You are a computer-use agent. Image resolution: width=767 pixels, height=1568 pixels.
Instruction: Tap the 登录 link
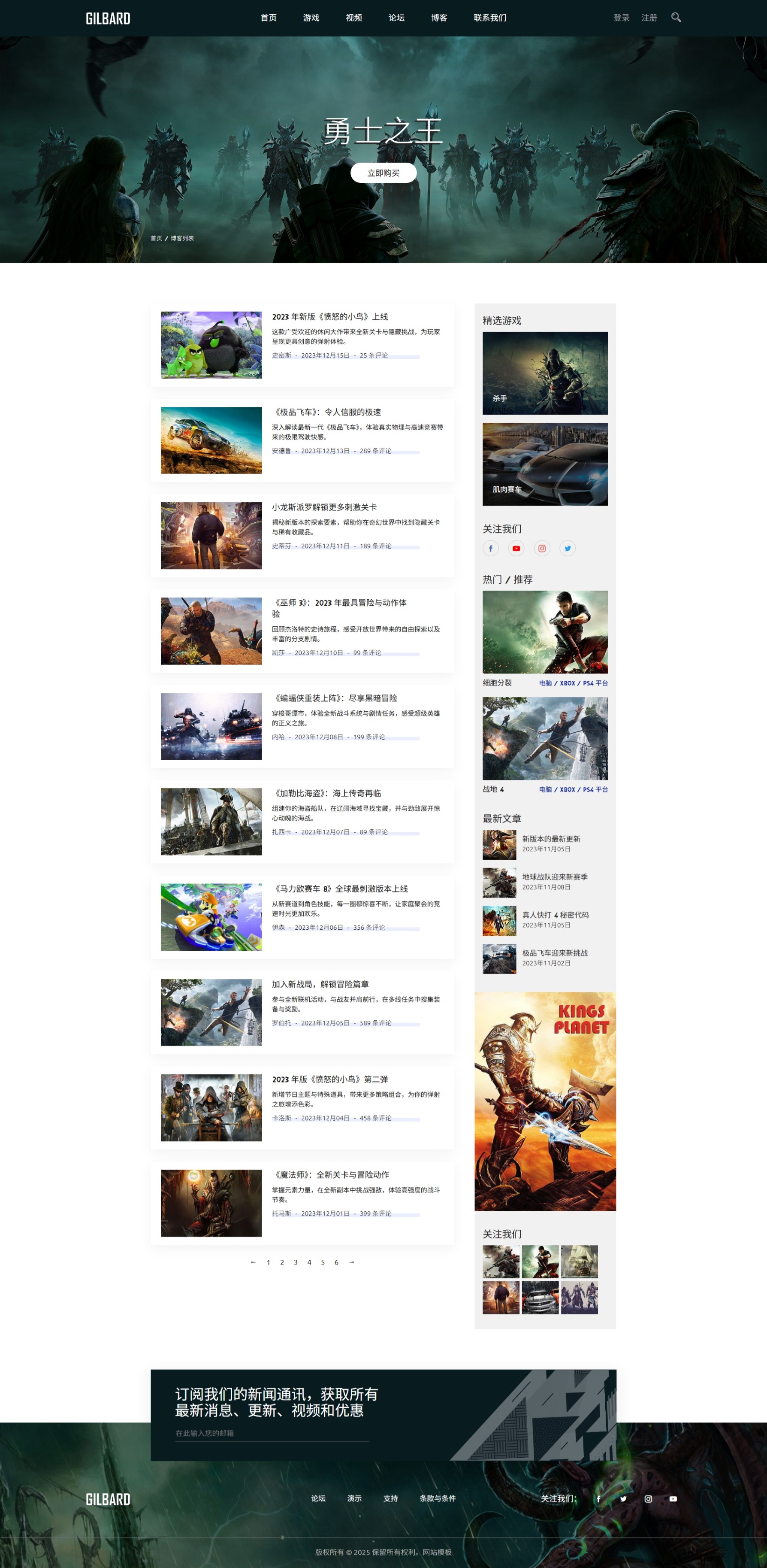(621, 18)
